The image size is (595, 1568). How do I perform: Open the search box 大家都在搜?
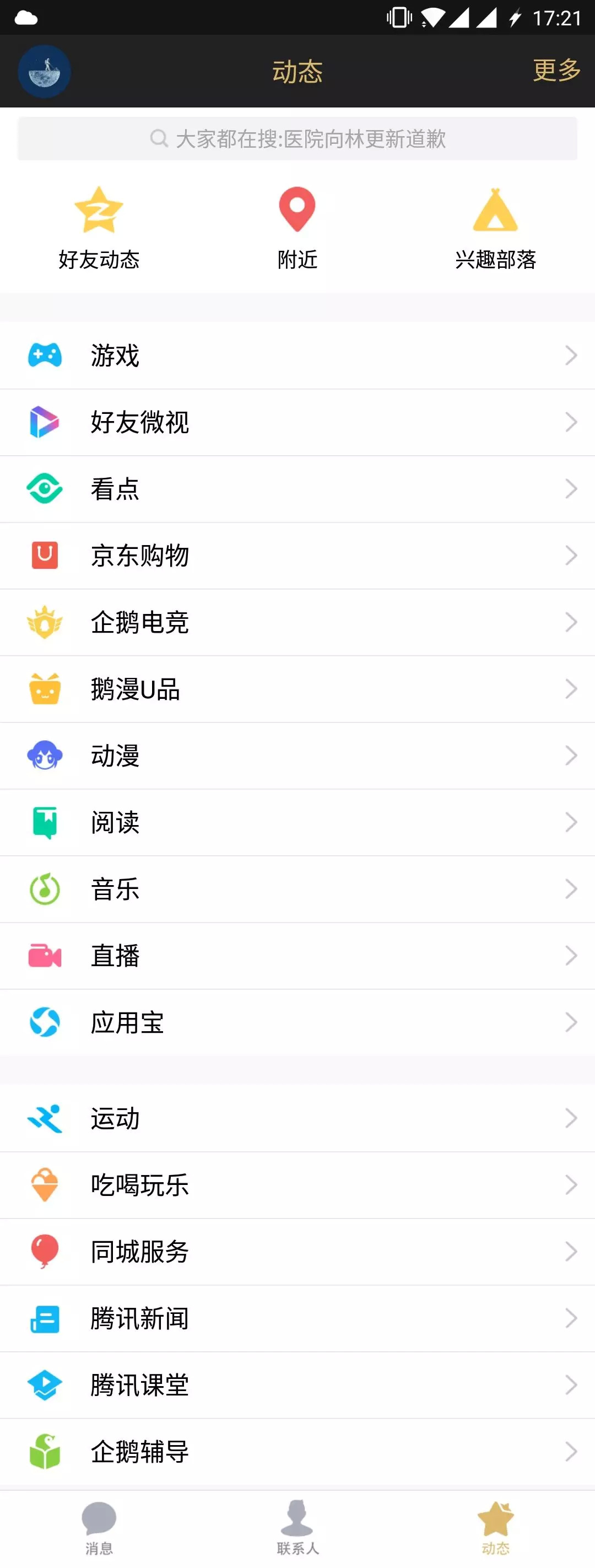tap(297, 139)
